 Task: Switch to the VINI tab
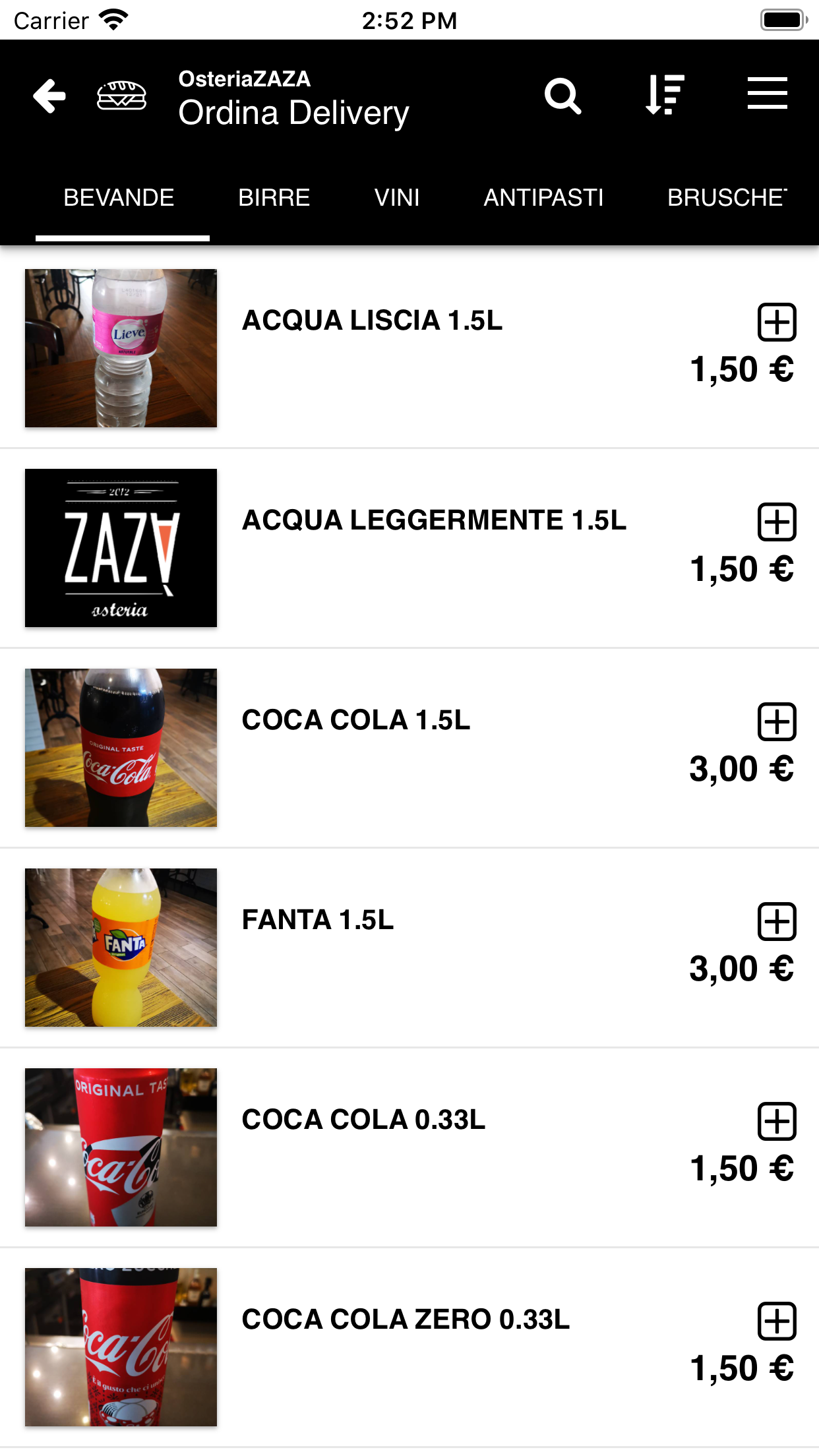397,198
